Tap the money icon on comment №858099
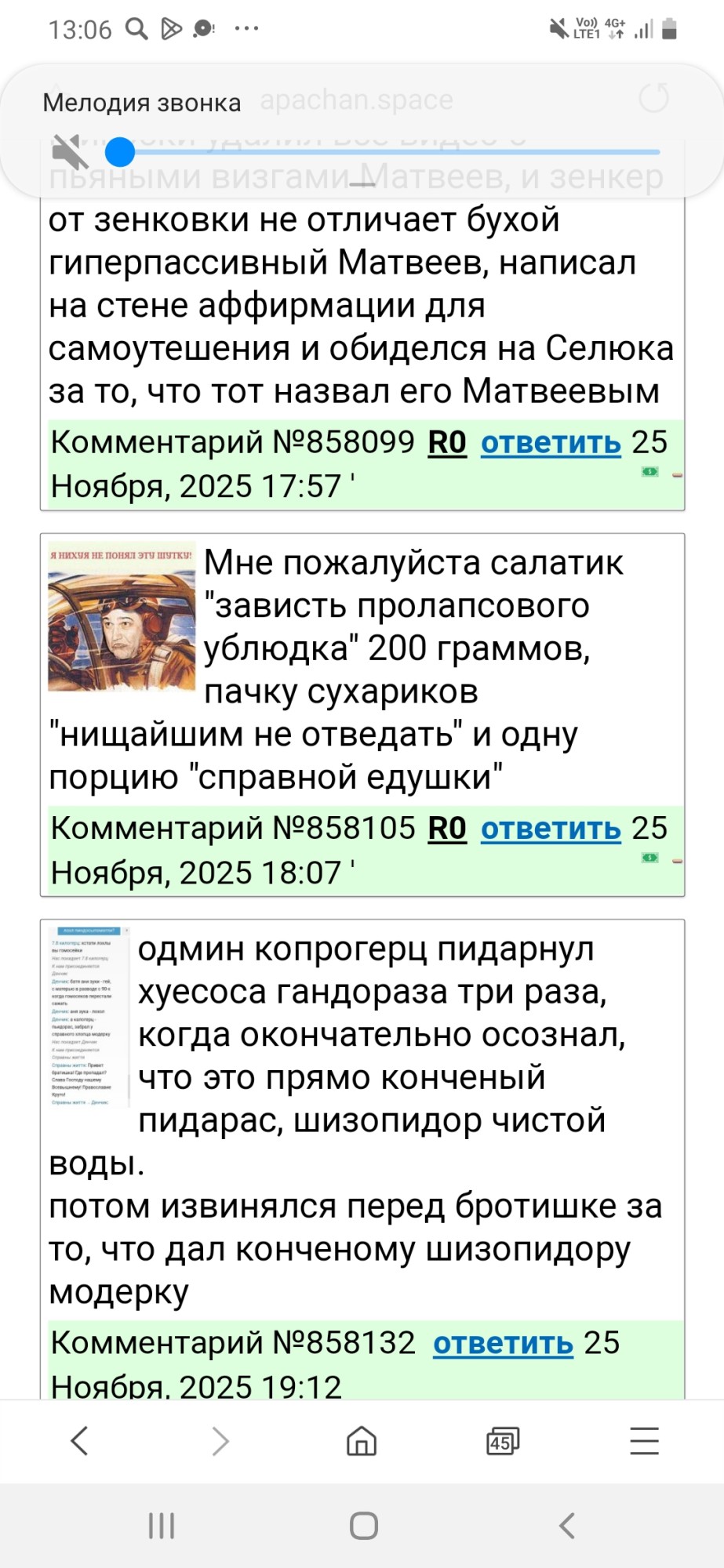The height and width of the screenshot is (1568, 724). coord(649,472)
